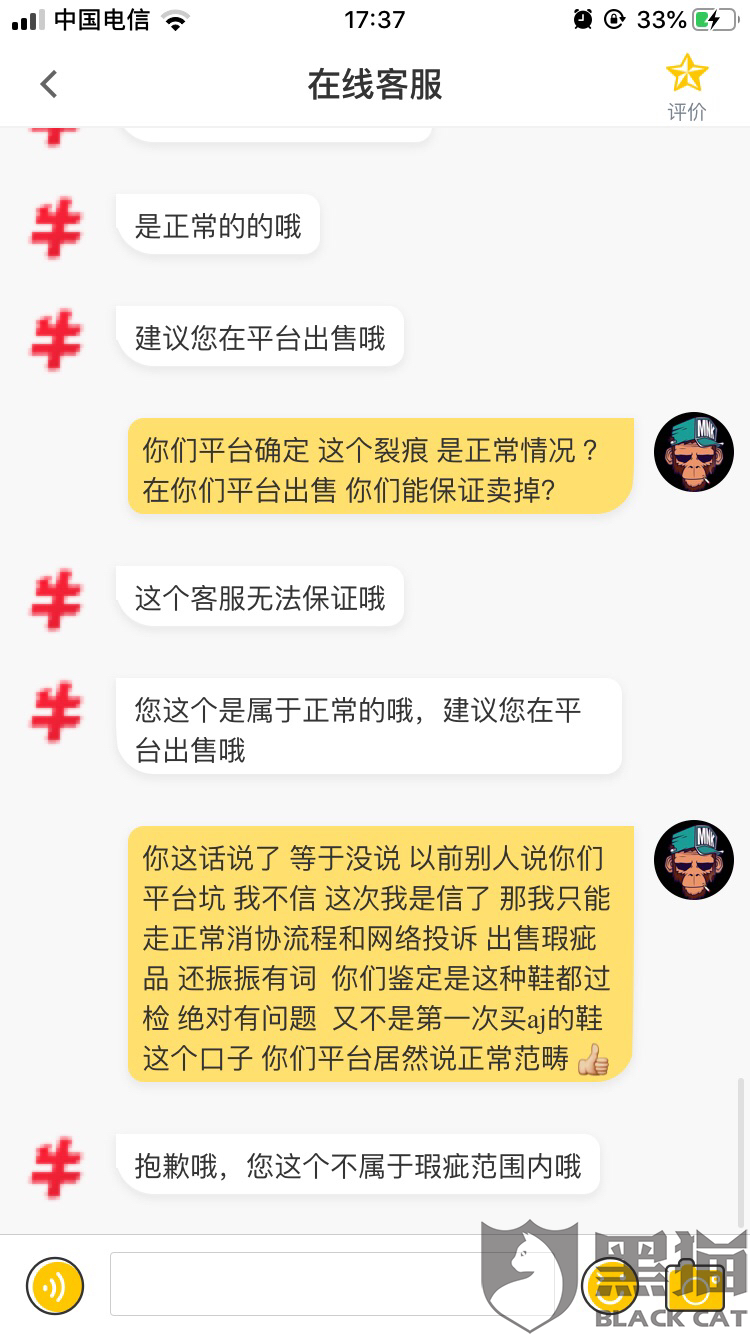Switch to voice message input

tap(55, 1285)
